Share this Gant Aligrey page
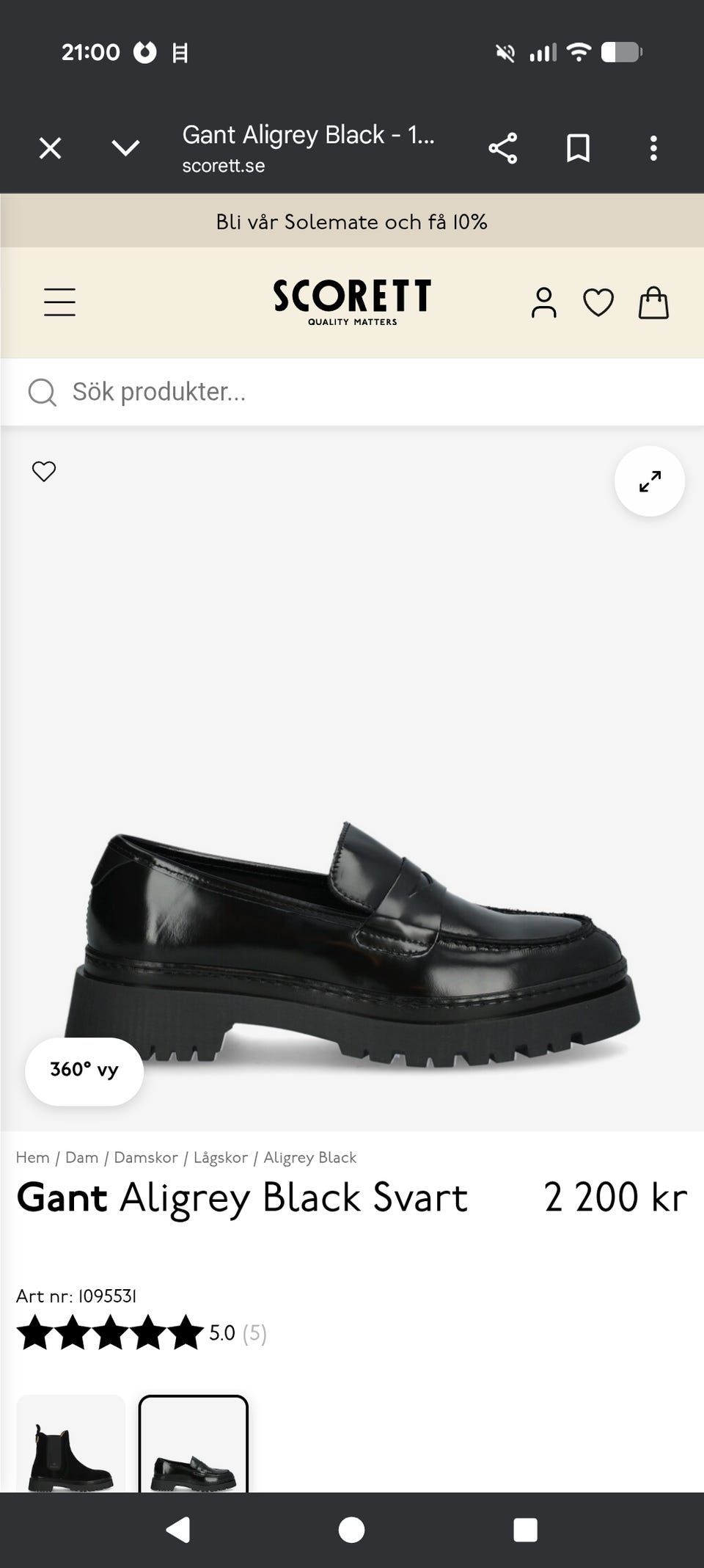This screenshot has width=704, height=1568. (503, 148)
